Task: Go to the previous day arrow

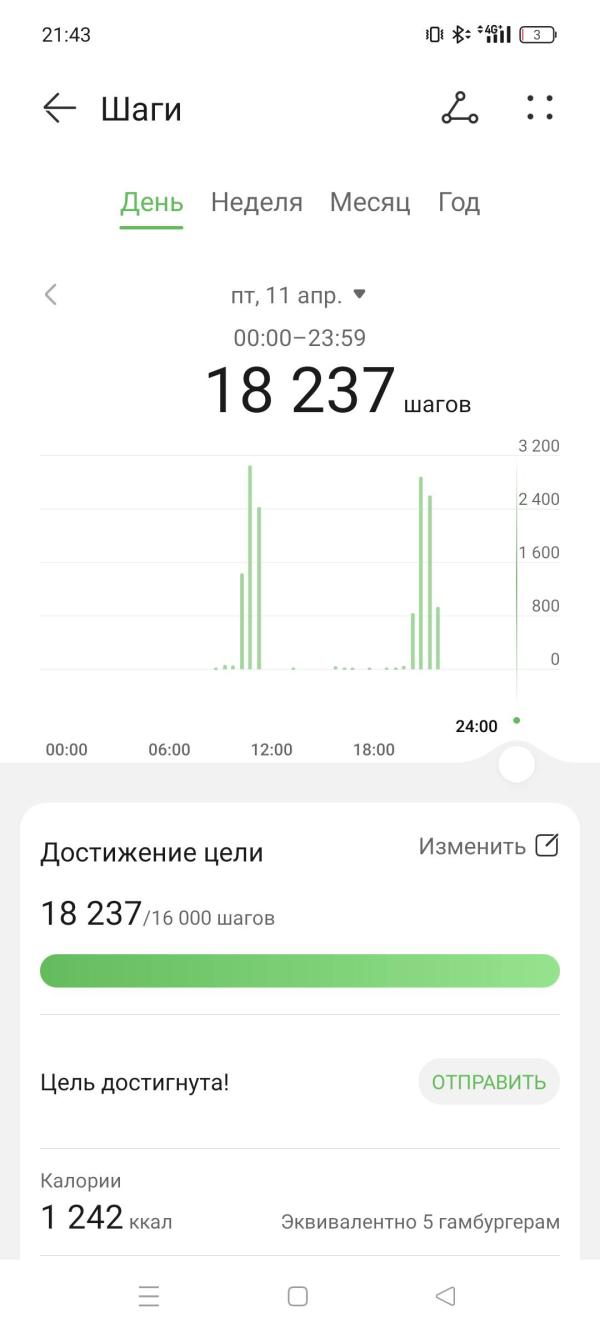Action: 51,295
